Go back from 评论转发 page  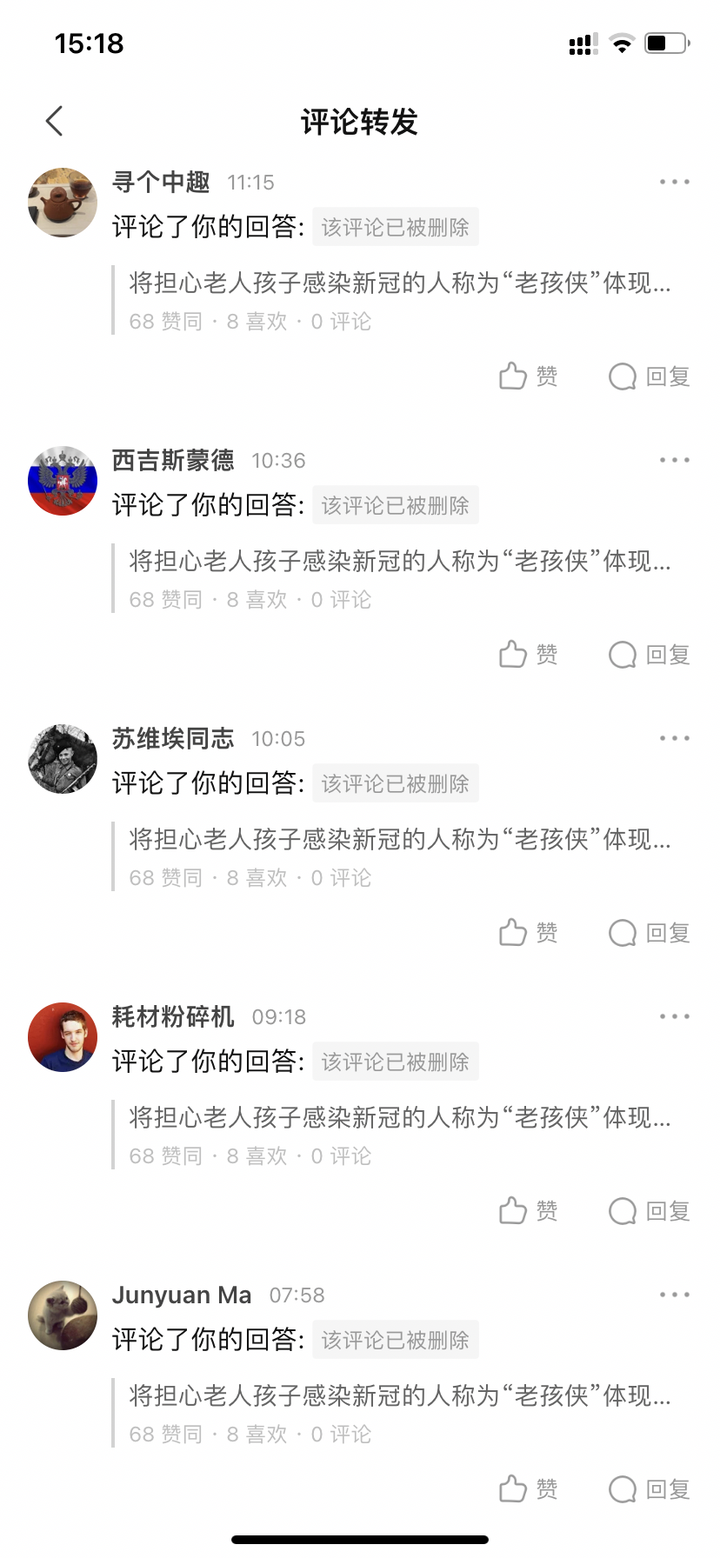tap(54, 122)
